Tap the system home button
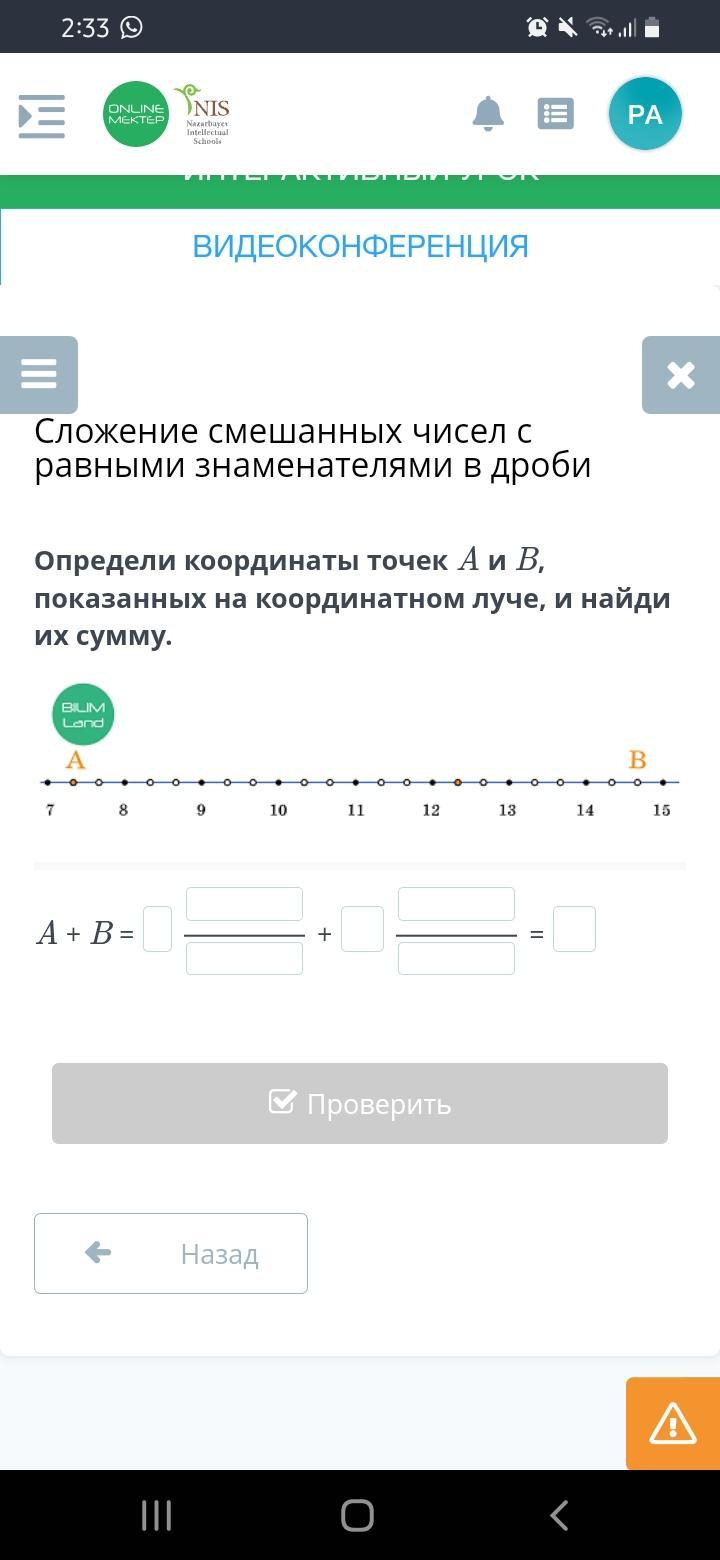The image size is (720, 1560). [x=357, y=1515]
